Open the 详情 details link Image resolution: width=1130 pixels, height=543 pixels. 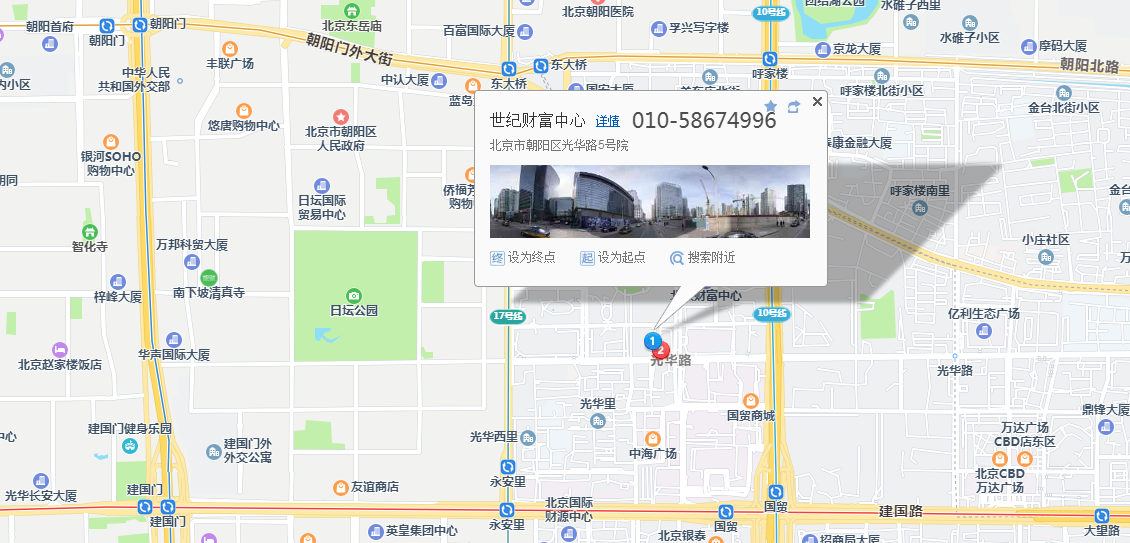[x=607, y=121]
